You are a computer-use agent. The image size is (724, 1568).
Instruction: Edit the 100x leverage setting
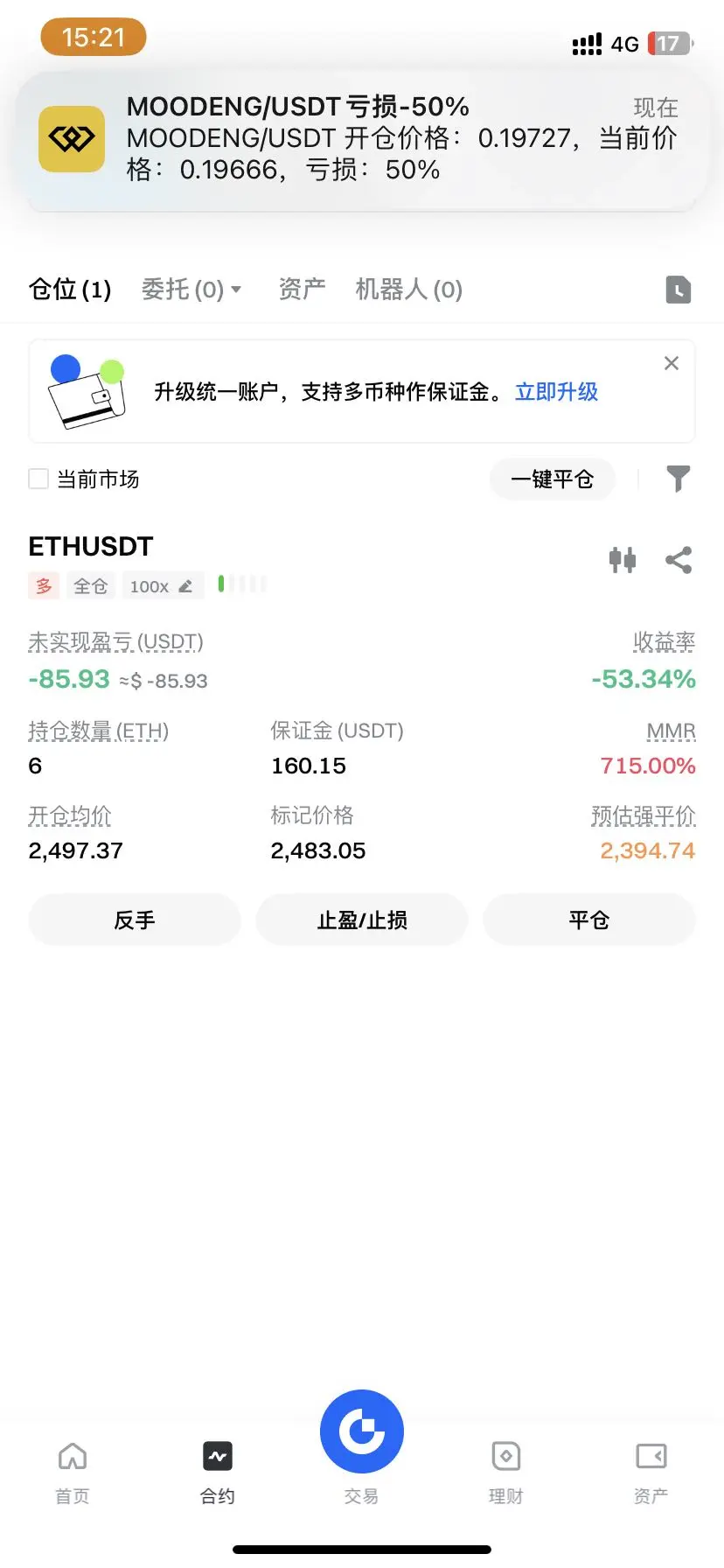click(x=162, y=586)
